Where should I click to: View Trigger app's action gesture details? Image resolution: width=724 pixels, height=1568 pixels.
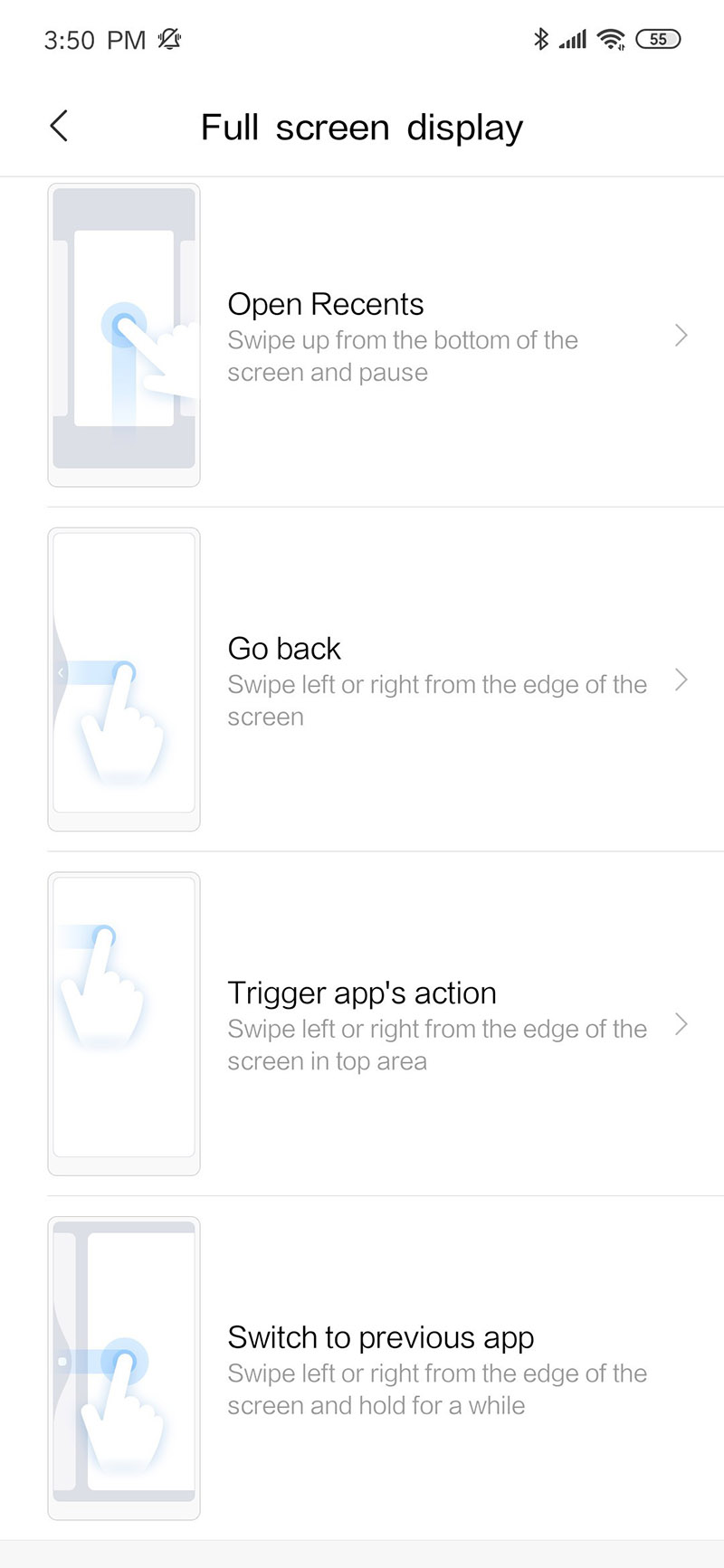434,1025
